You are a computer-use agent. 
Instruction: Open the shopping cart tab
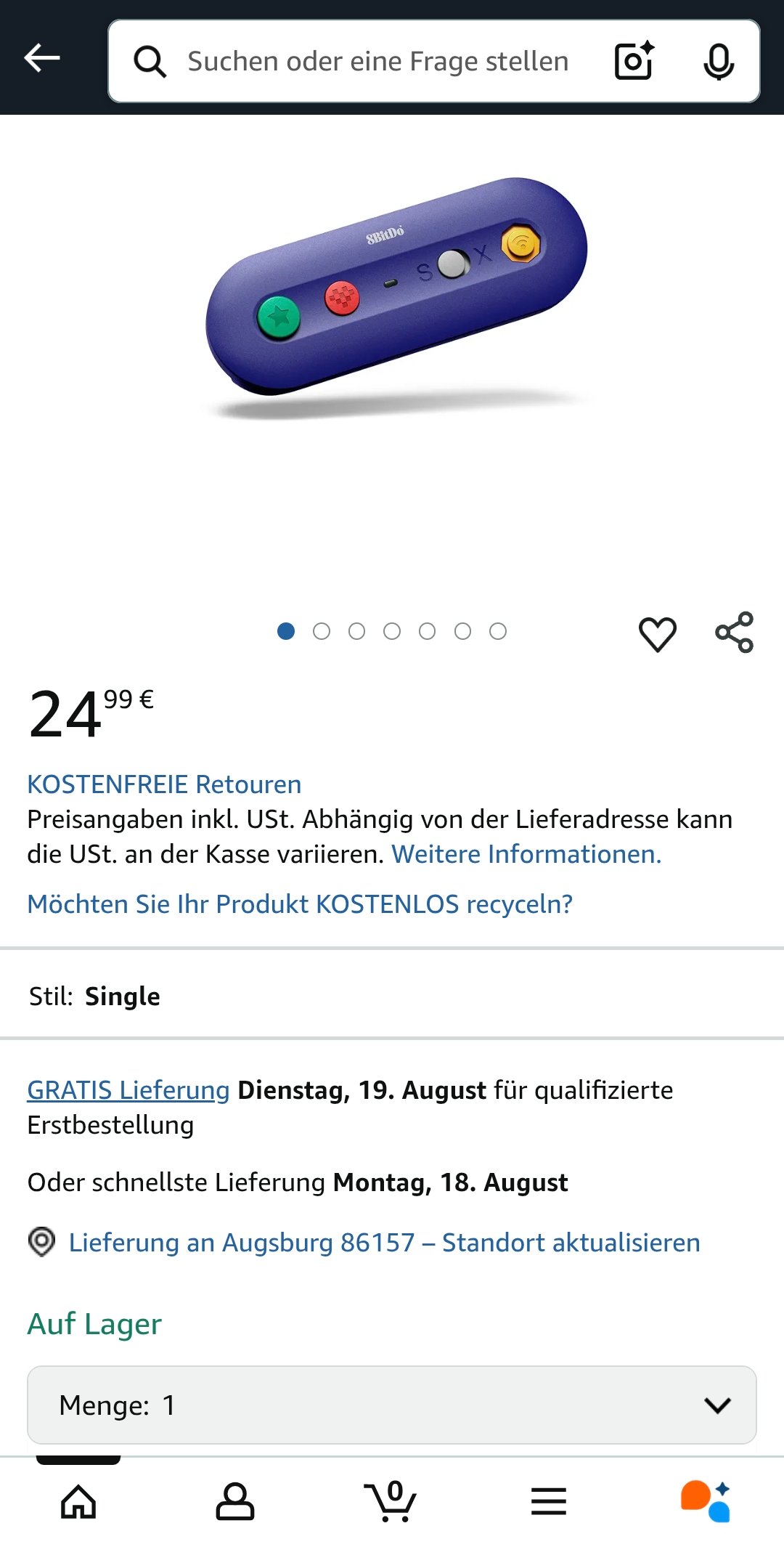(x=391, y=1501)
